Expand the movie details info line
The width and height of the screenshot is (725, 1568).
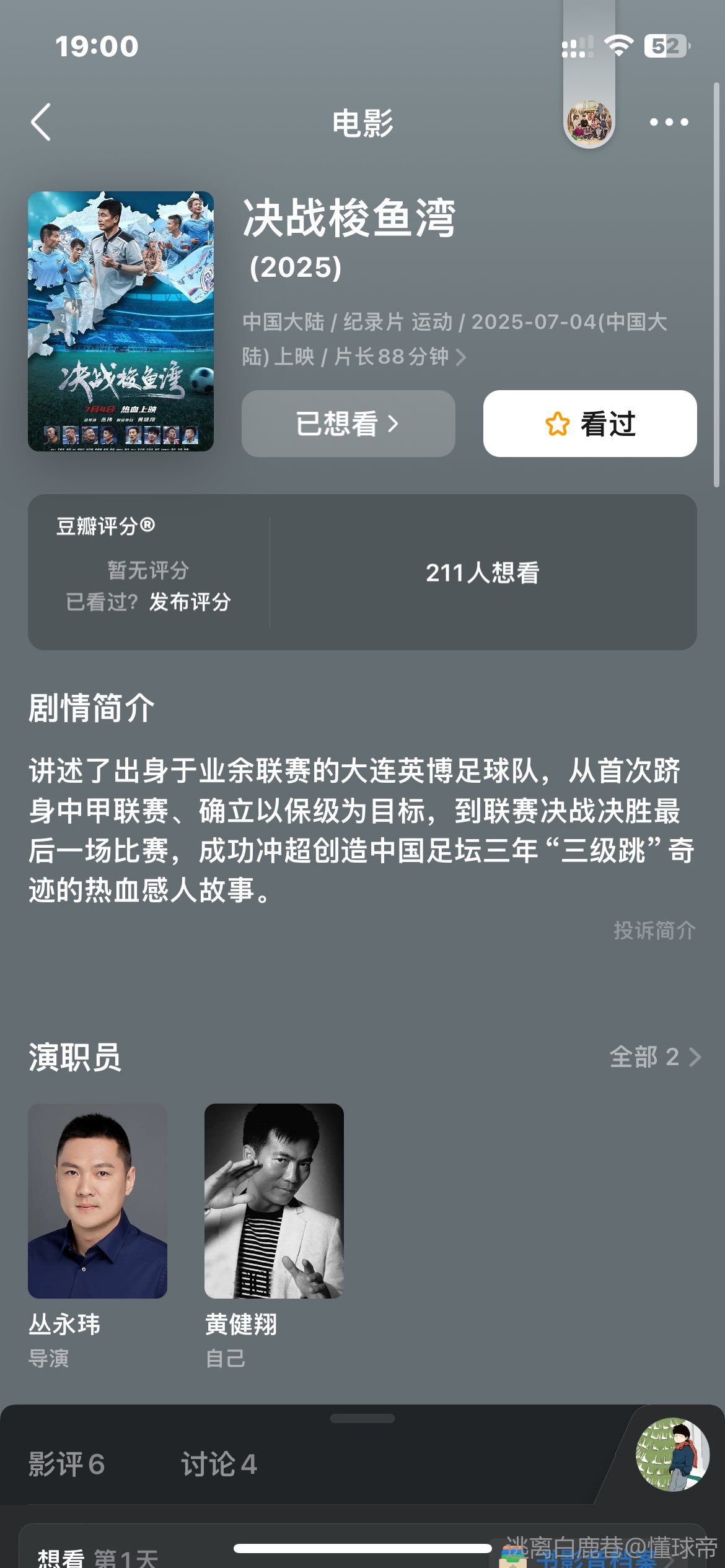pyautogui.click(x=460, y=357)
